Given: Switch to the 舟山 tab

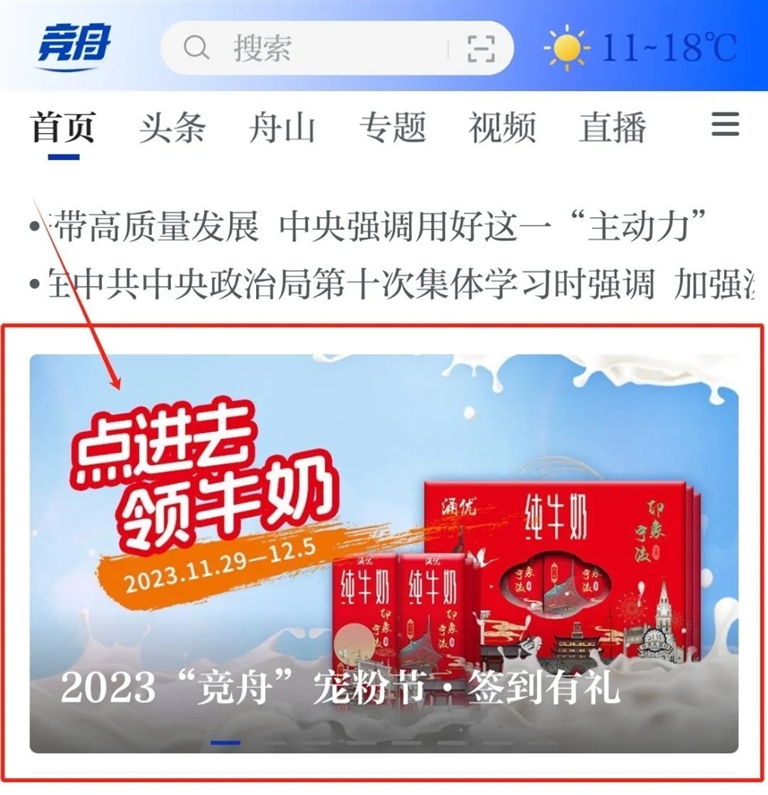Looking at the screenshot, I should click(282, 128).
